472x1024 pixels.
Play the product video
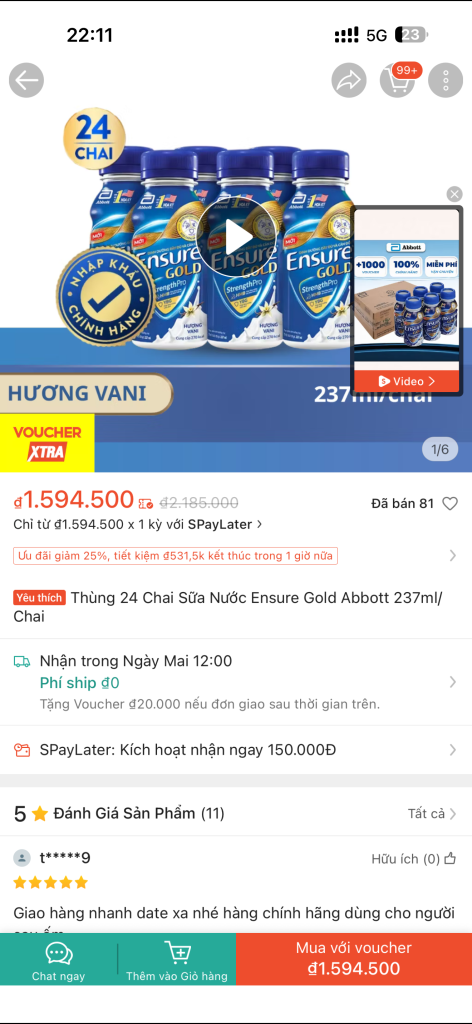[x=236, y=236]
